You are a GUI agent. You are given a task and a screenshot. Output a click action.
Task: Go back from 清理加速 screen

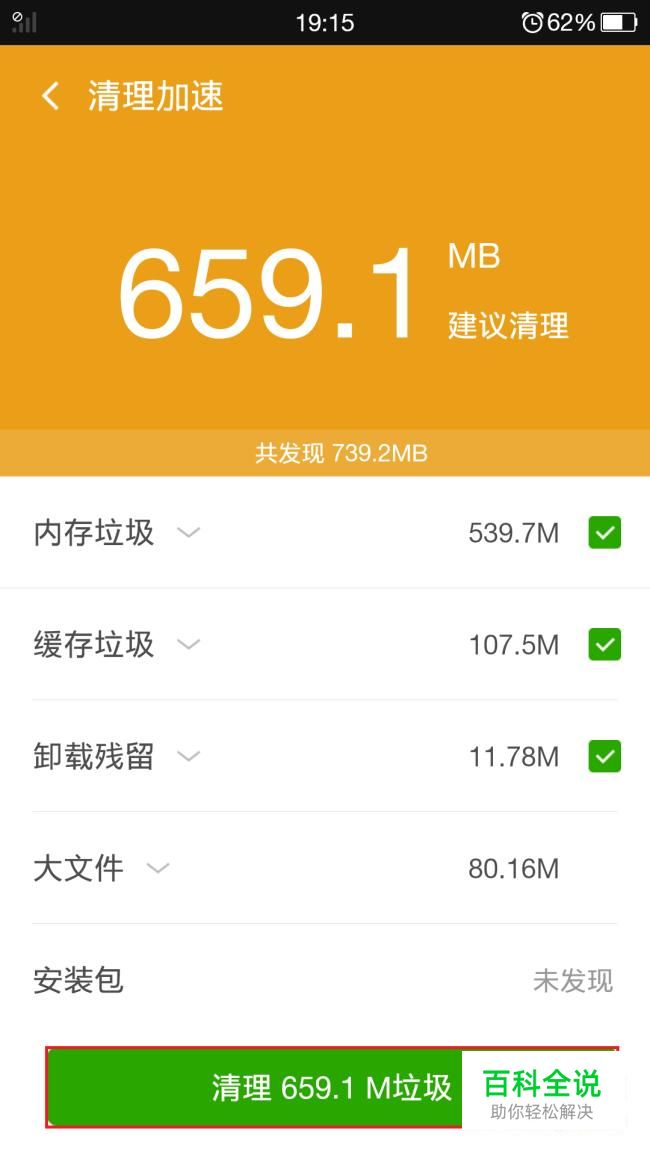click(50, 96)
